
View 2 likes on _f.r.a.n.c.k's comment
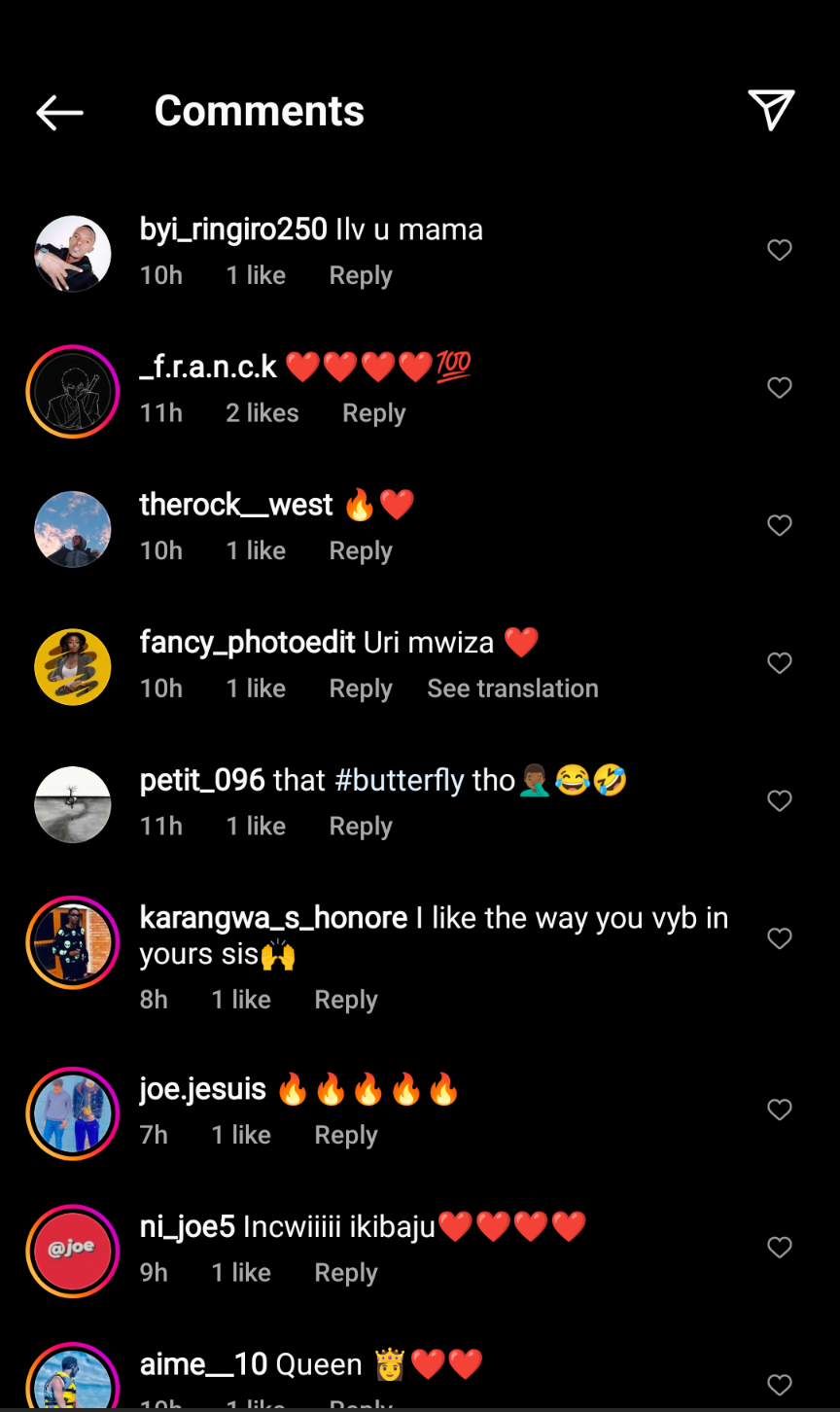click(x=262, y=413)
